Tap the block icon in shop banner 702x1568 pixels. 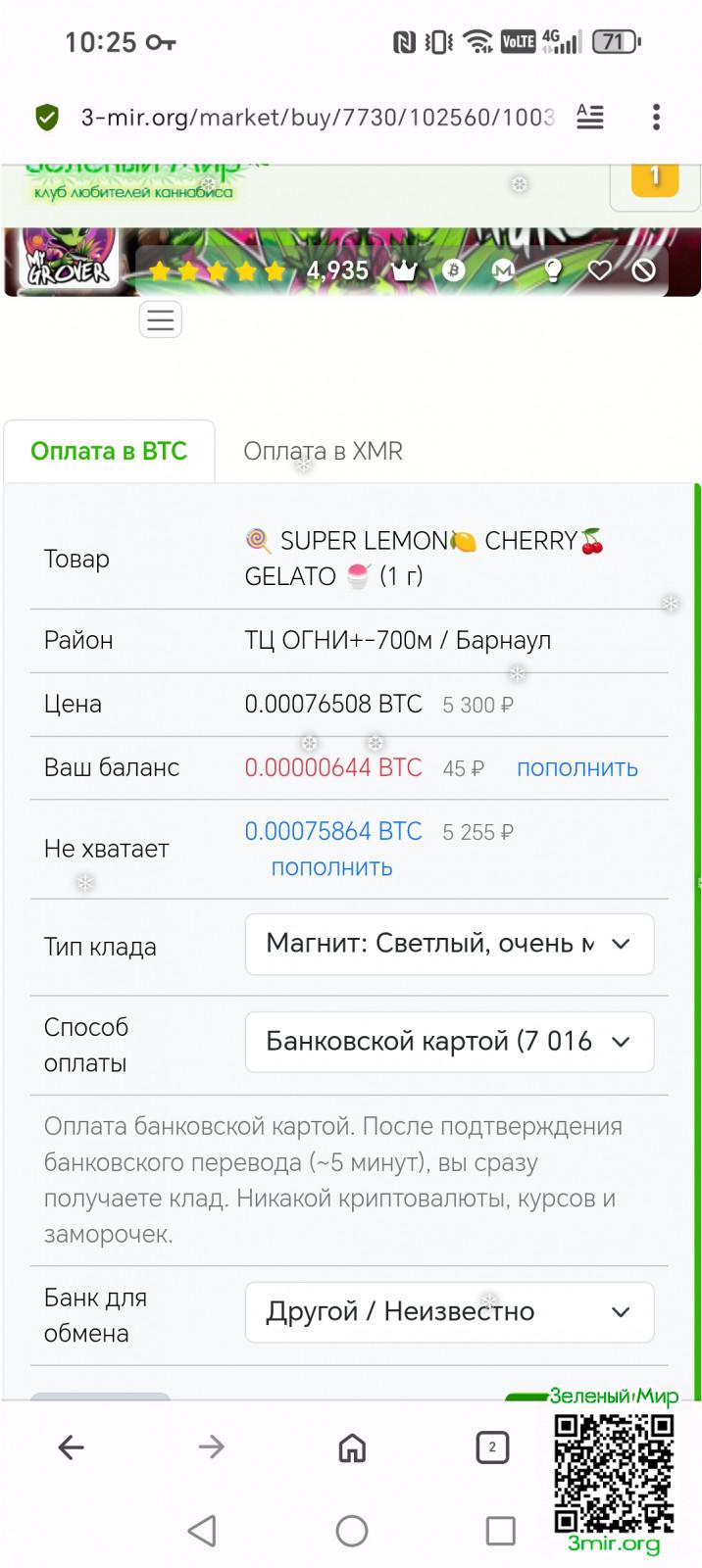643,270
